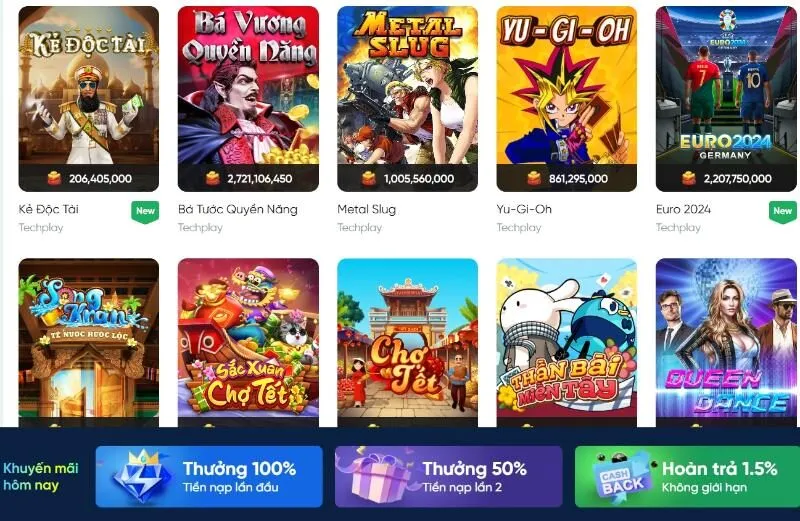Open the Thần Bài Miền Tây game
Image resolution: width=800 pixels, height=521 pixels.
(x=566, y=340)
